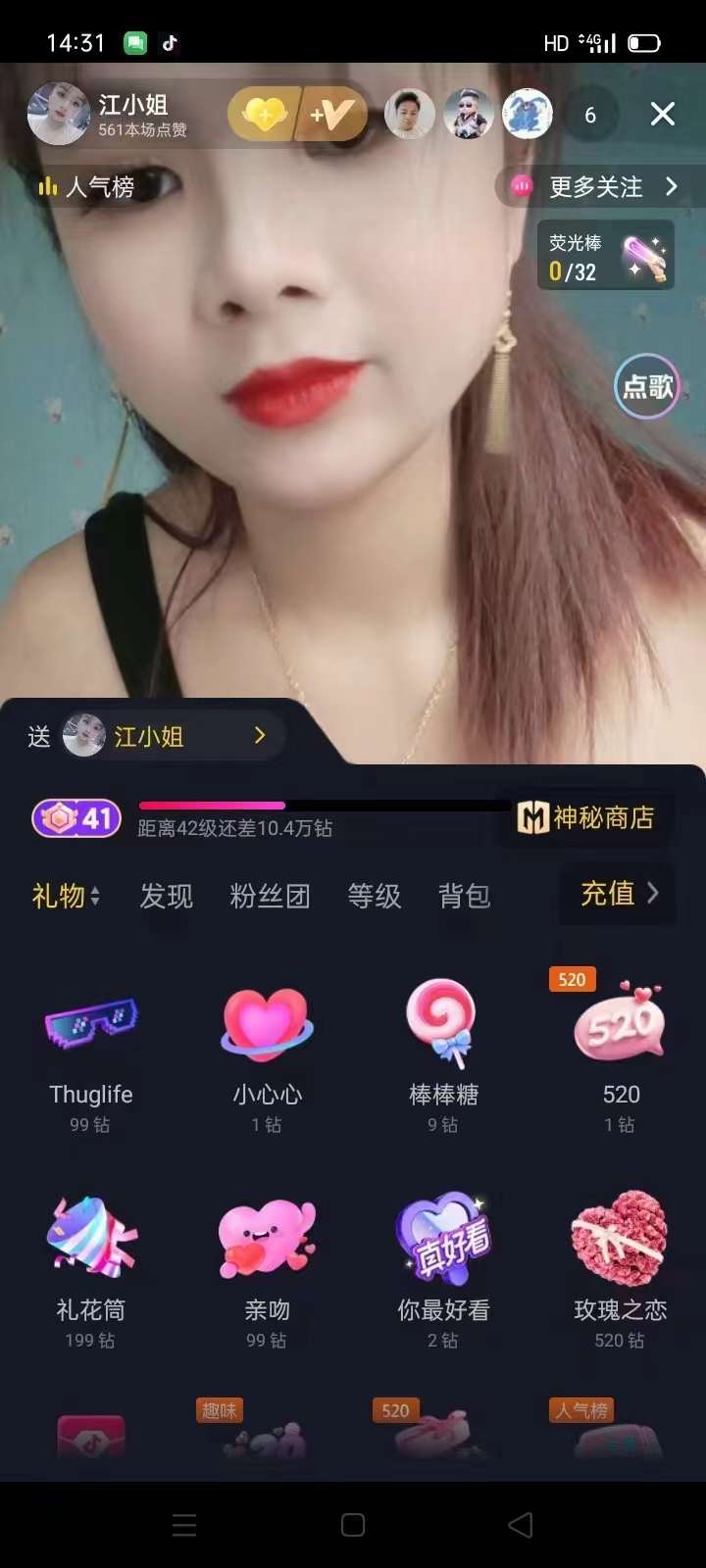This screenshot has width=706, height=1568.
Task: Close the live stream room
Action: (x=663, y=115)
